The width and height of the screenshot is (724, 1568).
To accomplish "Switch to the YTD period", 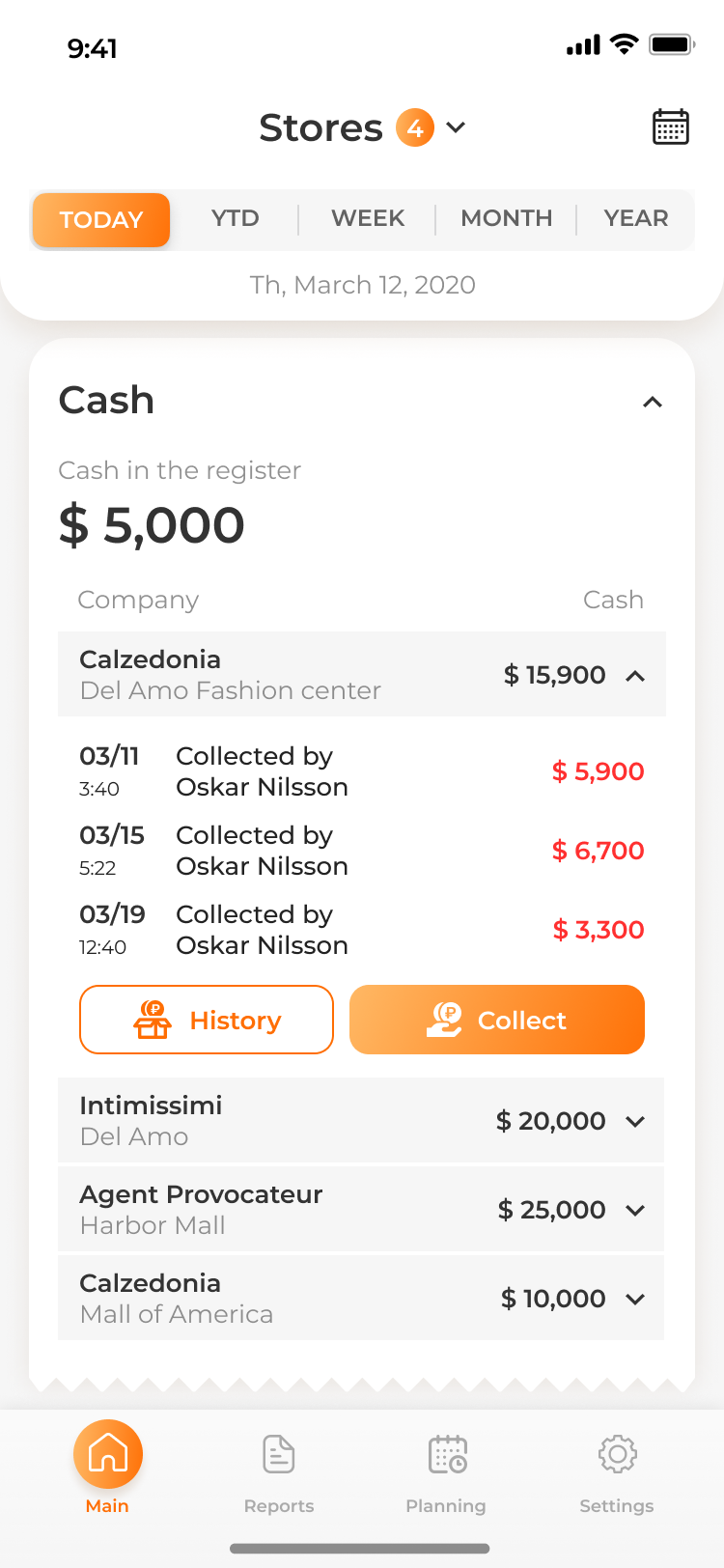I will tap(236, 218).
